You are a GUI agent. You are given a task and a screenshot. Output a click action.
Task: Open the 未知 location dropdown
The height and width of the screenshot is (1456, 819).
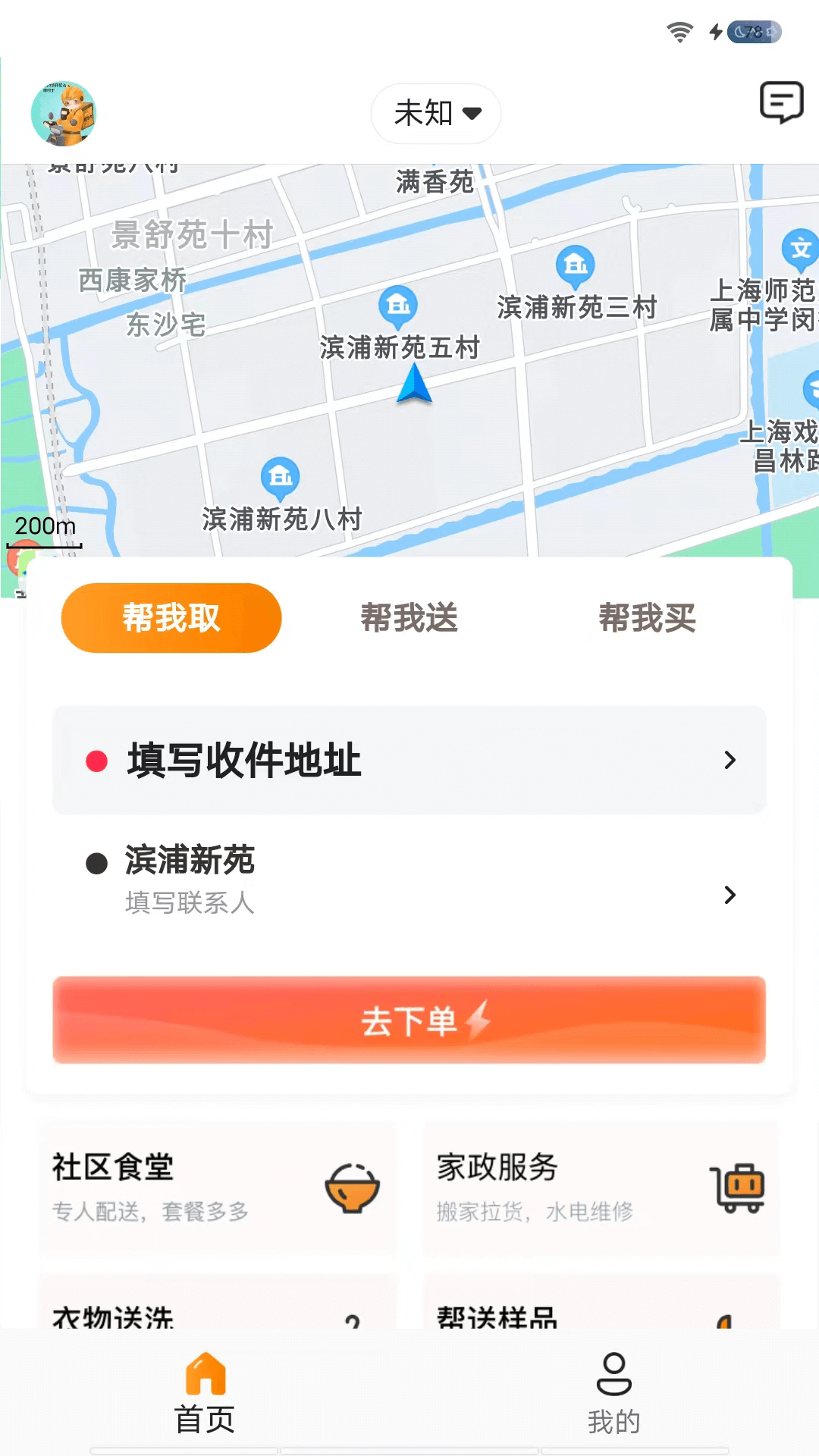pyautogui.click(x=435, y=113)
